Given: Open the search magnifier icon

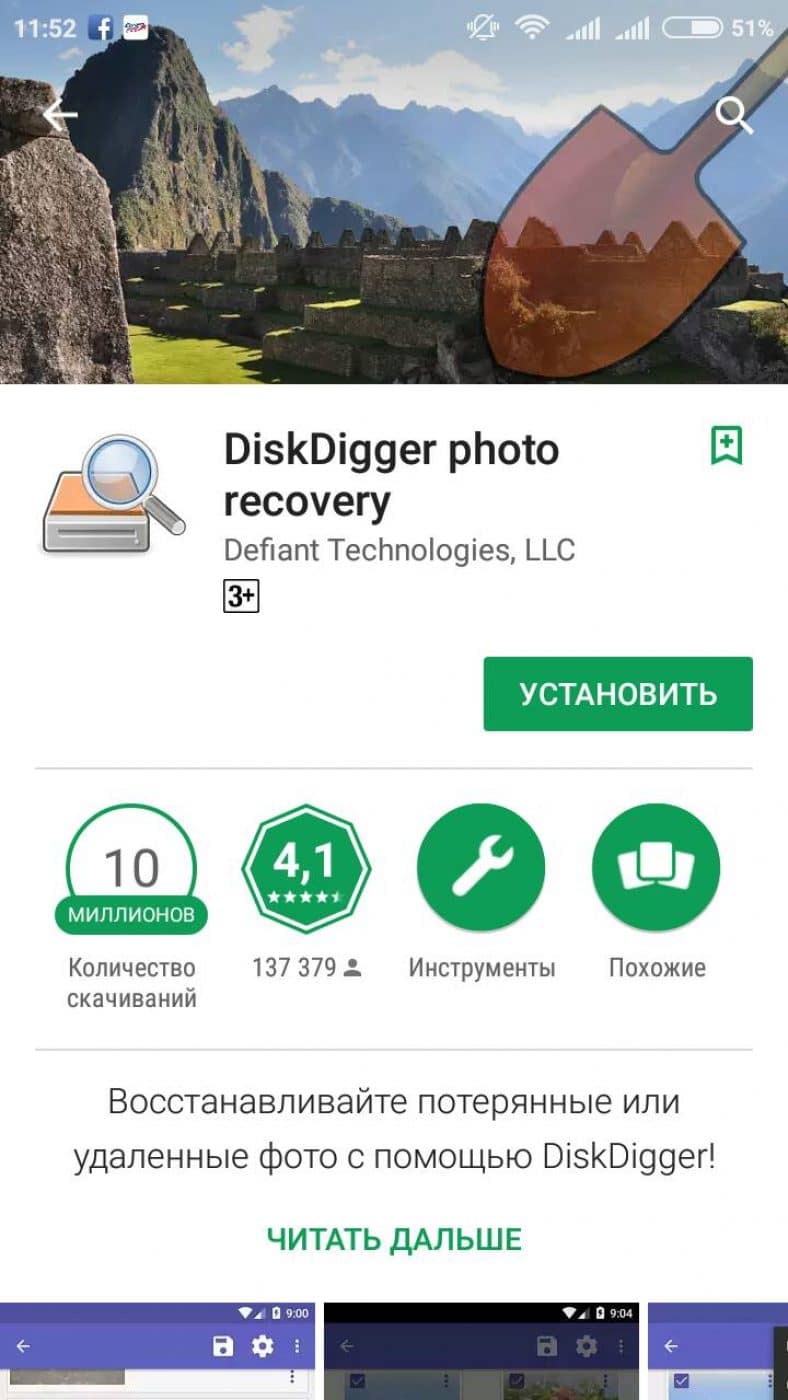Looking at the screenshot, I should pos(734,116).
